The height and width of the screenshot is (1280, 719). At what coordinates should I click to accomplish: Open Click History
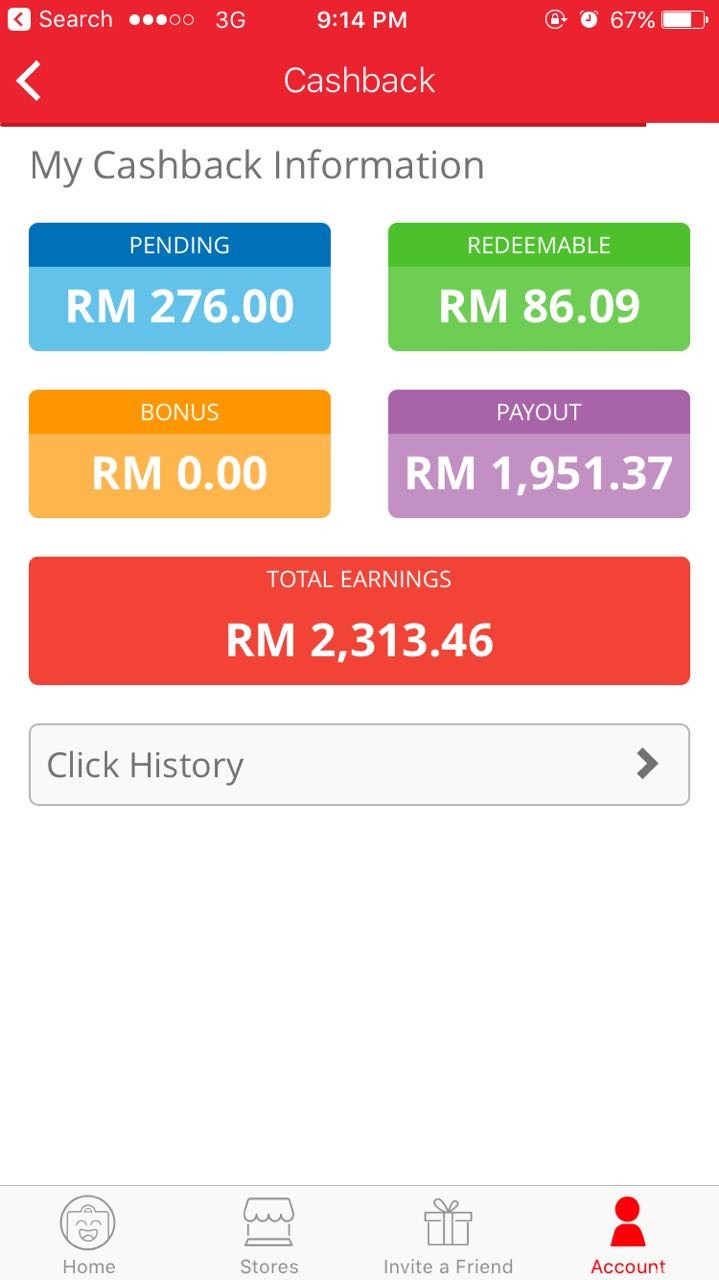[x=359, y=765]
